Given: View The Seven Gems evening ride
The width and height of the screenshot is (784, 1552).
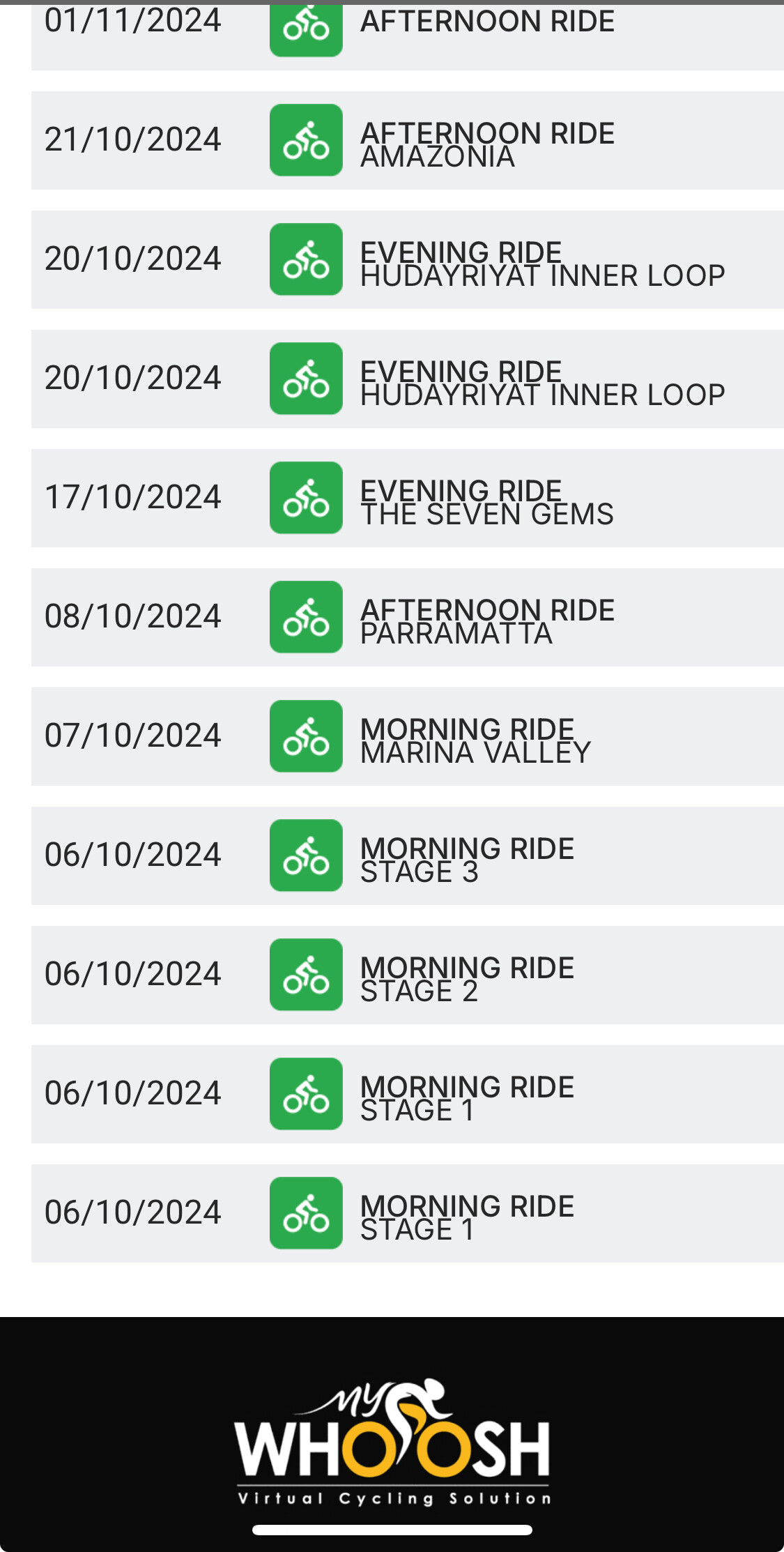Looking at the screenshot, I should click(x=408, y=498).
